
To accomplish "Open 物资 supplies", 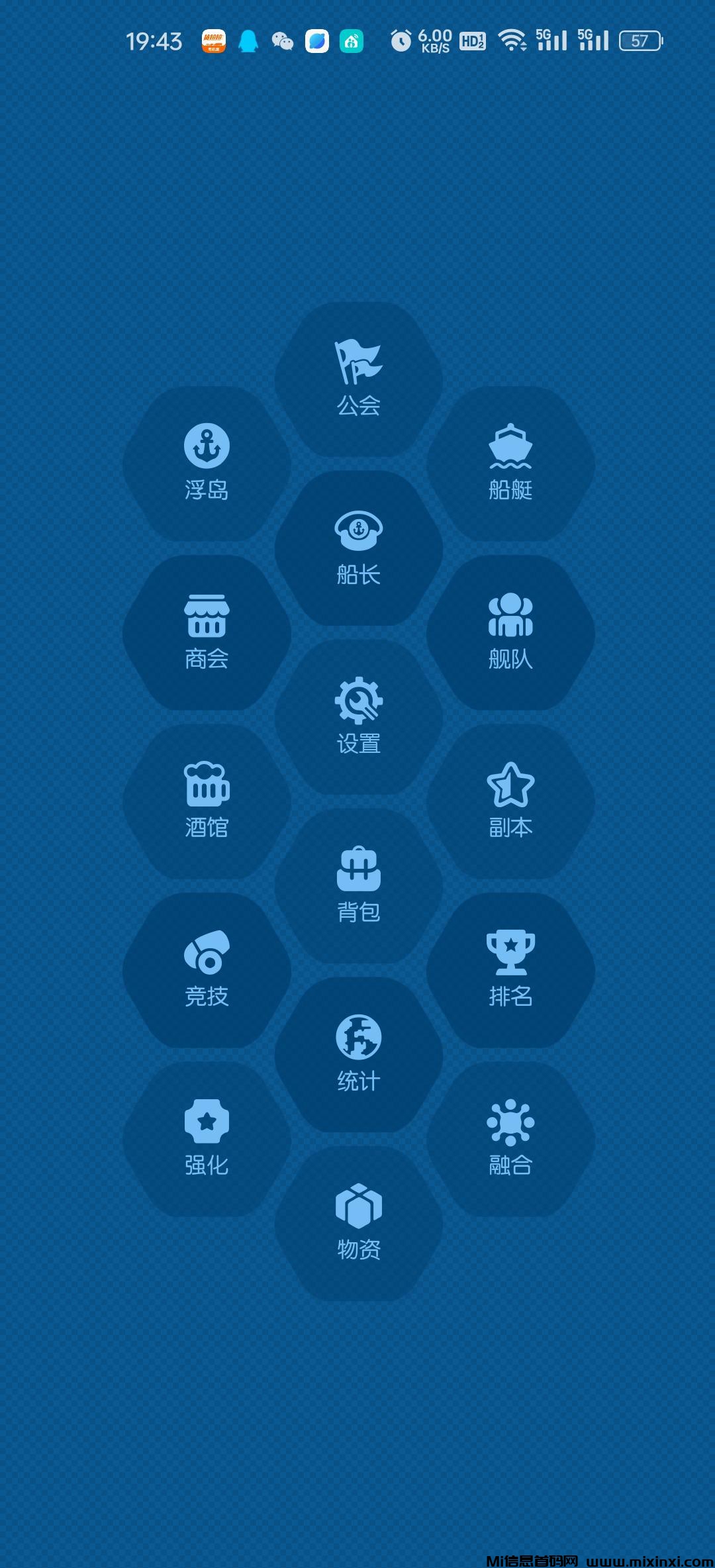I will (358, 1224).
